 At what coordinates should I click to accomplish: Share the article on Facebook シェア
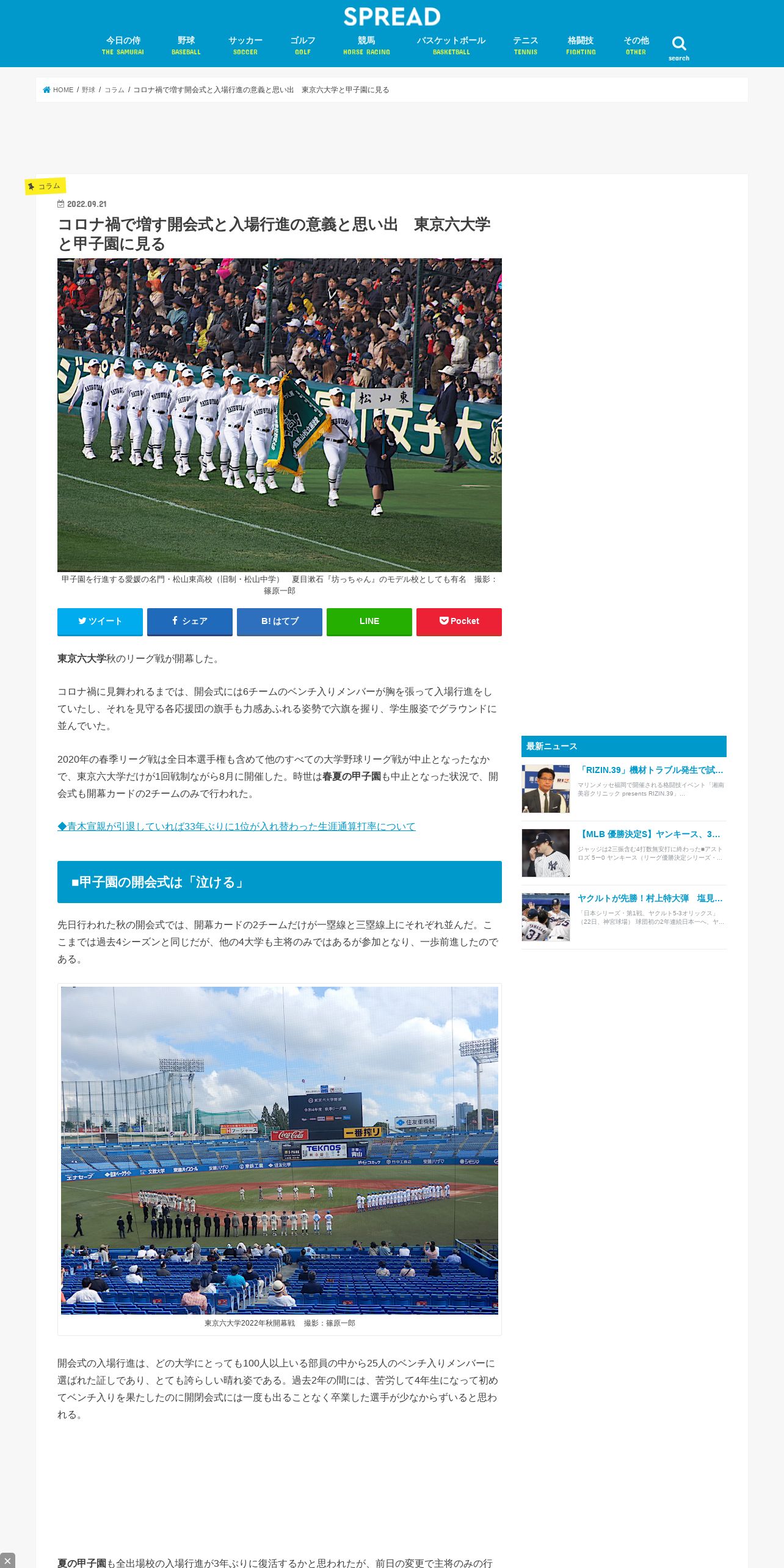(x=190, y=622)
